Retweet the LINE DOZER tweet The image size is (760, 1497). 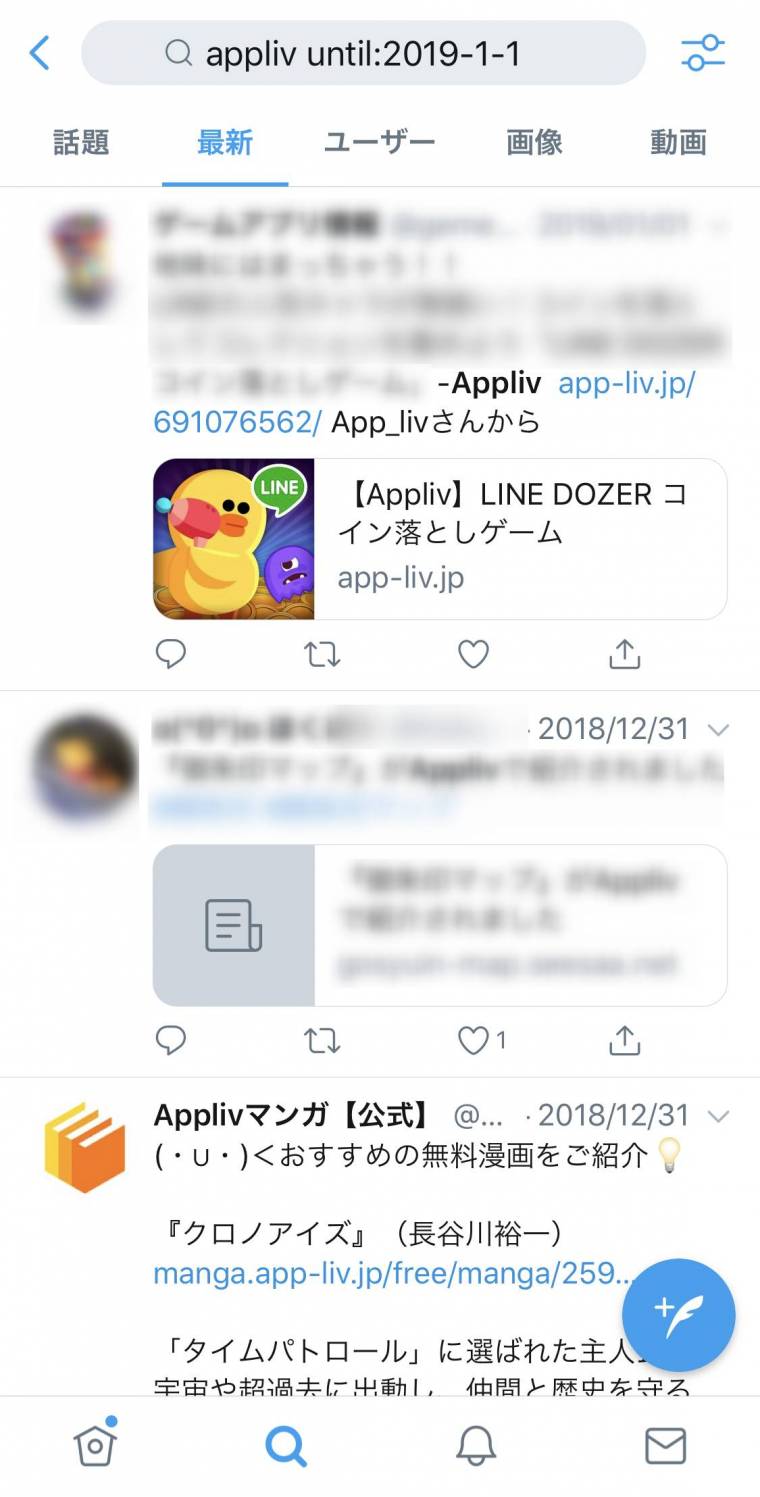[322, 654]
